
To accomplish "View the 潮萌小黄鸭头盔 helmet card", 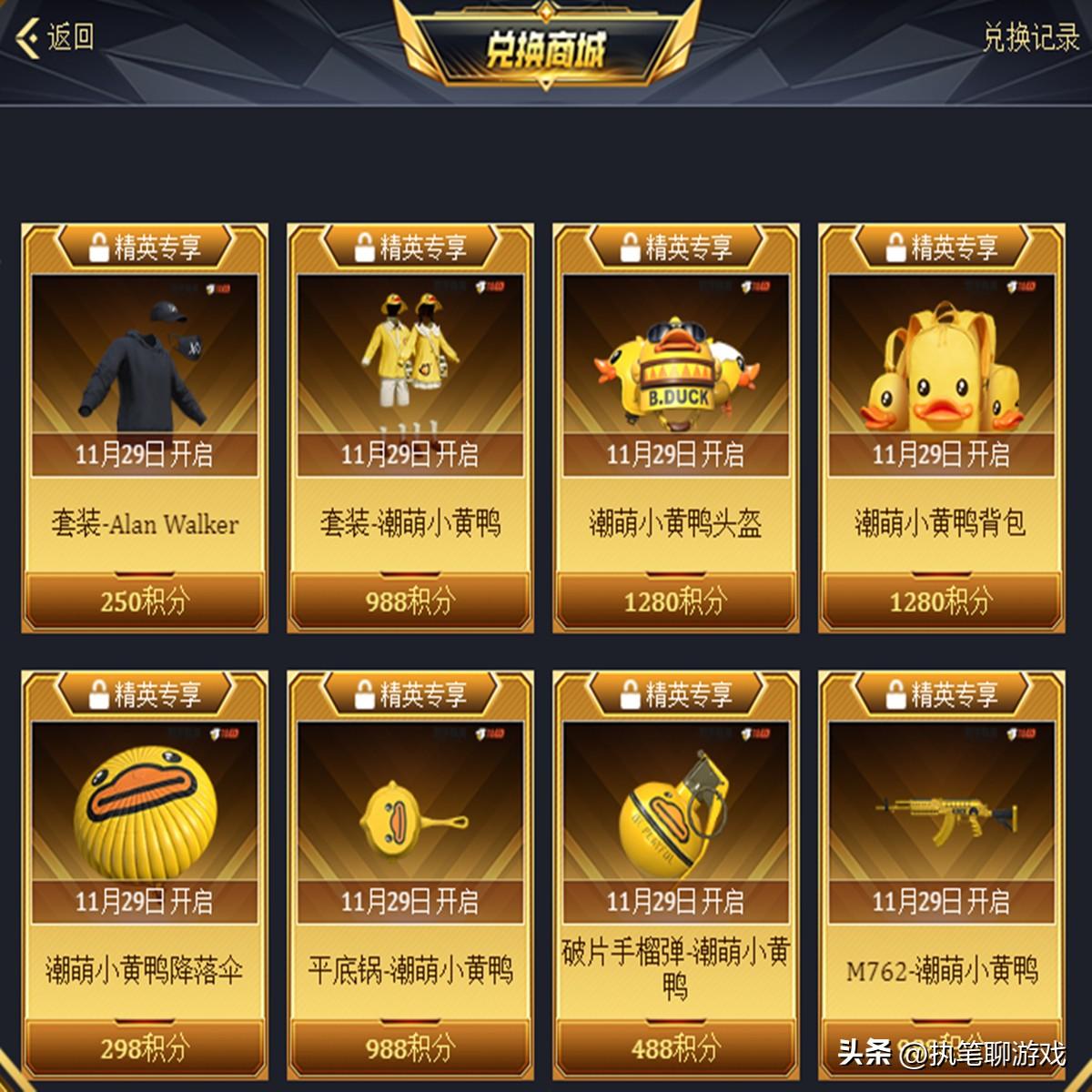I will pyautogui.click(x=675, y=382).
